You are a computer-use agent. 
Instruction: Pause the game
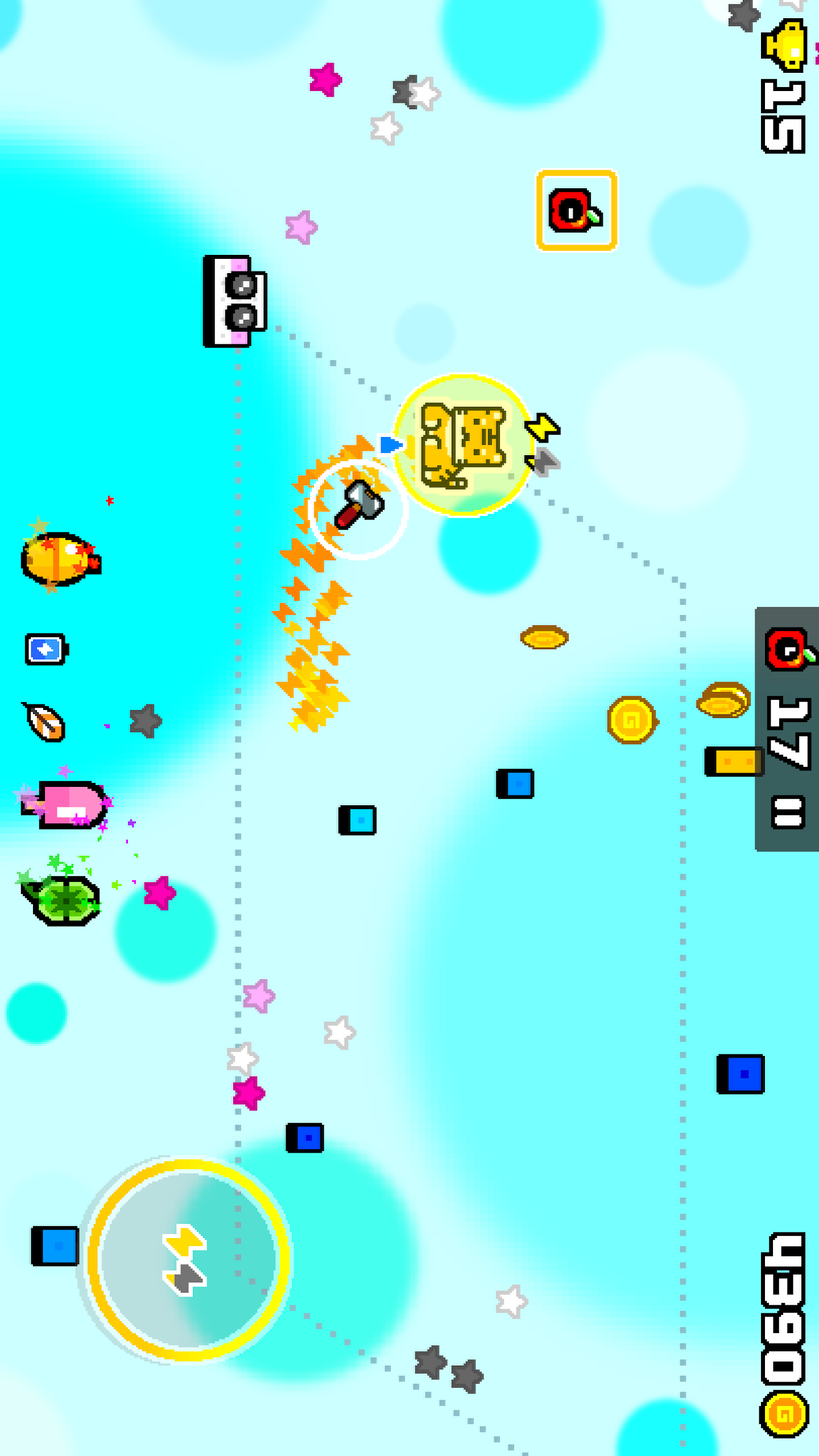click(x=788, y=812)
